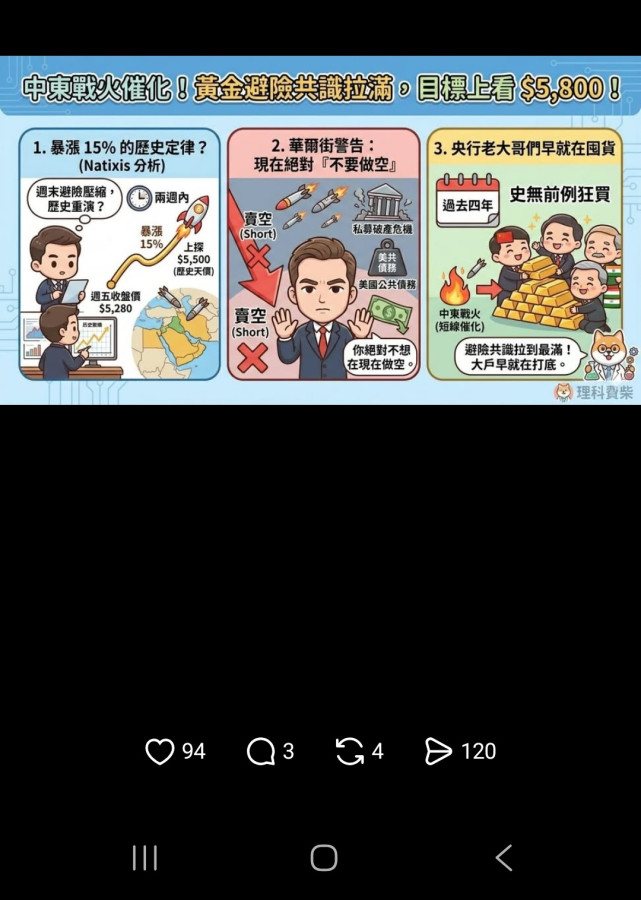This screenshot has height=900, width=641.
Task: Repost this image post
Action: pyautogui.click(x=350, y=751)
